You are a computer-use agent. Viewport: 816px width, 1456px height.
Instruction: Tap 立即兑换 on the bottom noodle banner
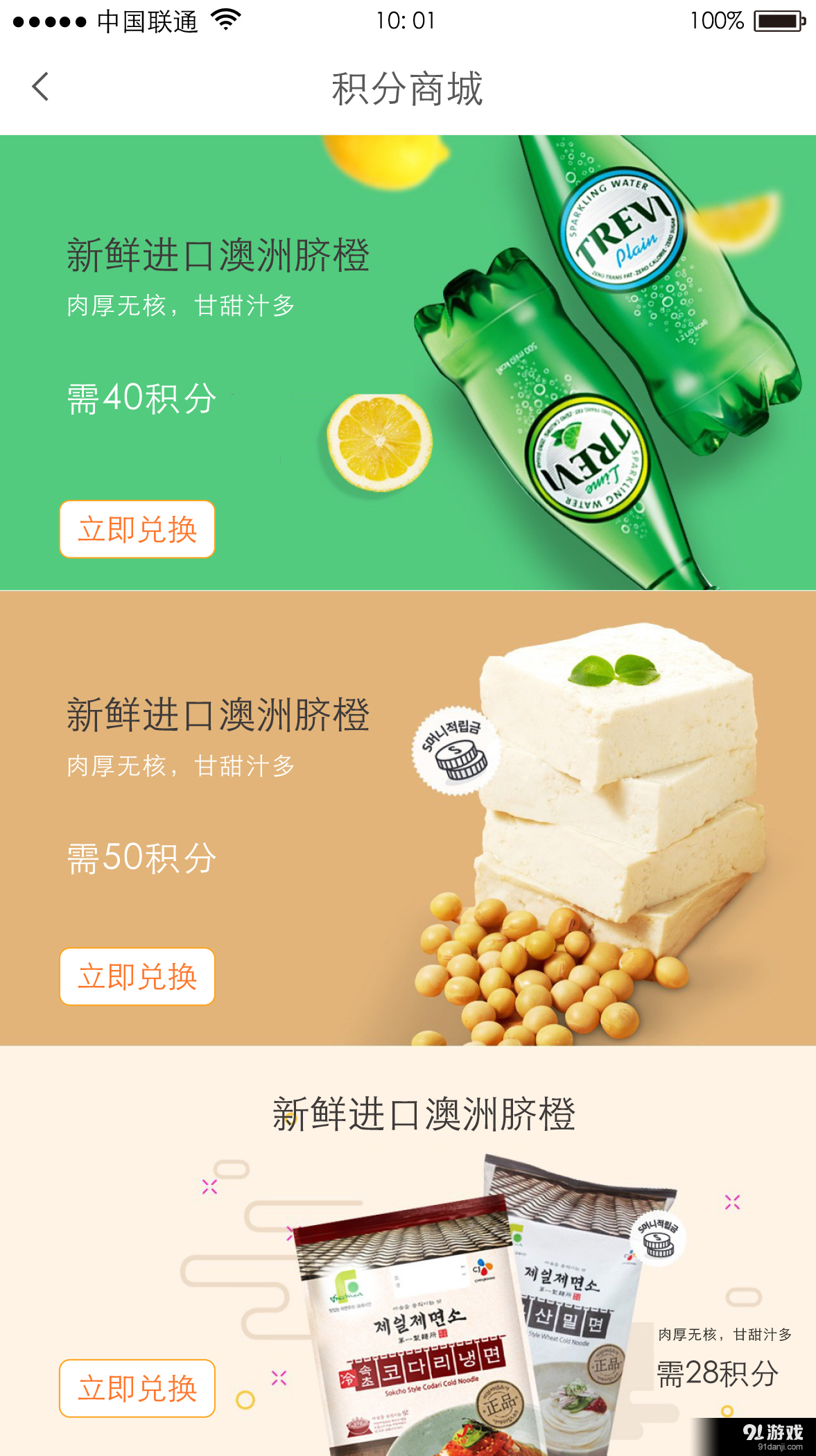(x=137, y=1389)
